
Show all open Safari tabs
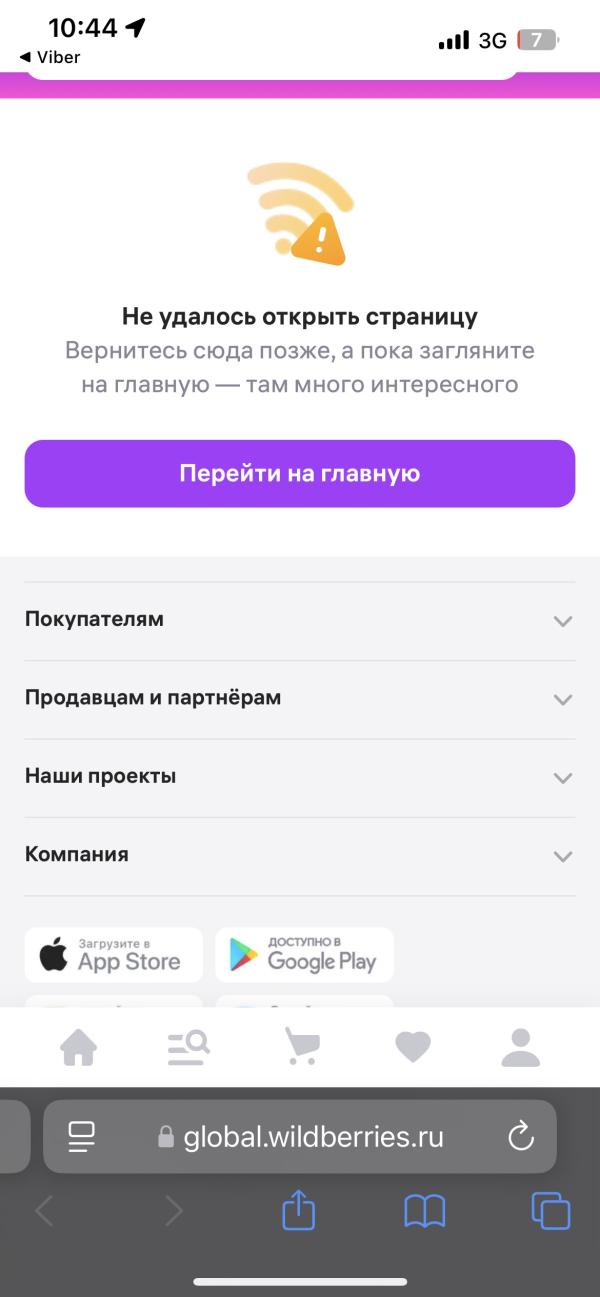(550, 1211)
